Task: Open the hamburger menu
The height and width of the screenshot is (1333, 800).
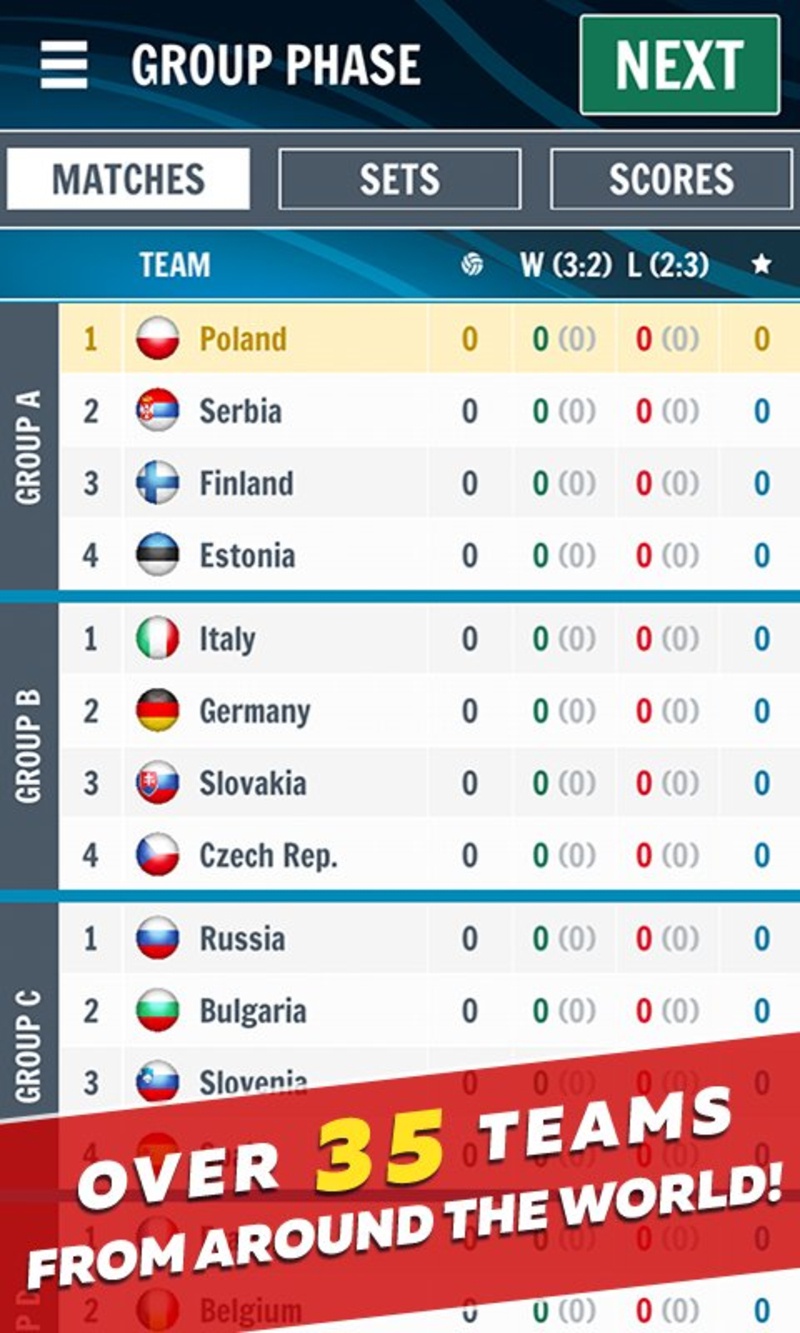Action: tap(64, 65)
